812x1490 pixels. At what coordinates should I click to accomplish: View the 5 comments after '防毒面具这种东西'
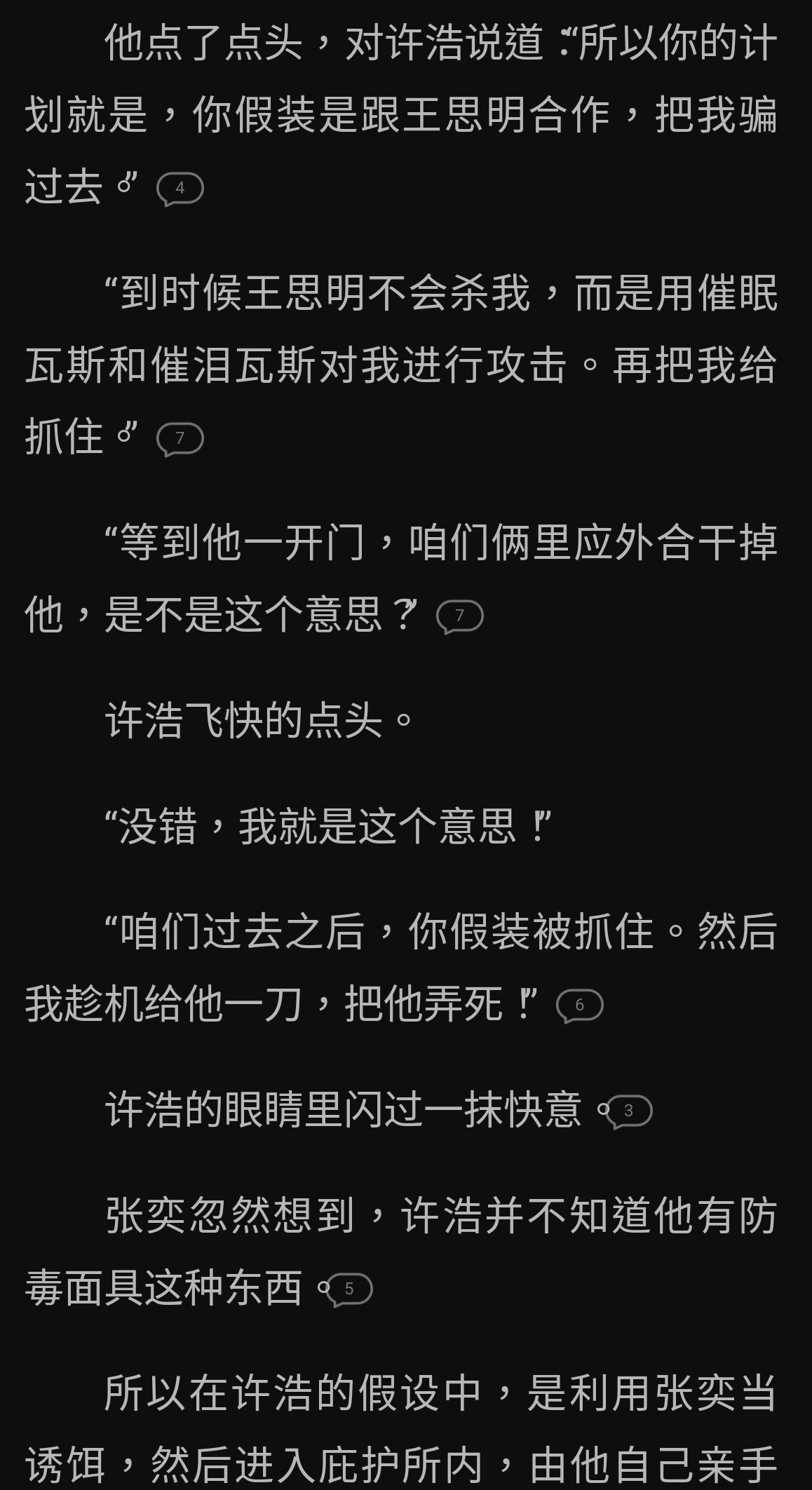pyautogui.click(x=349, y=1289)
